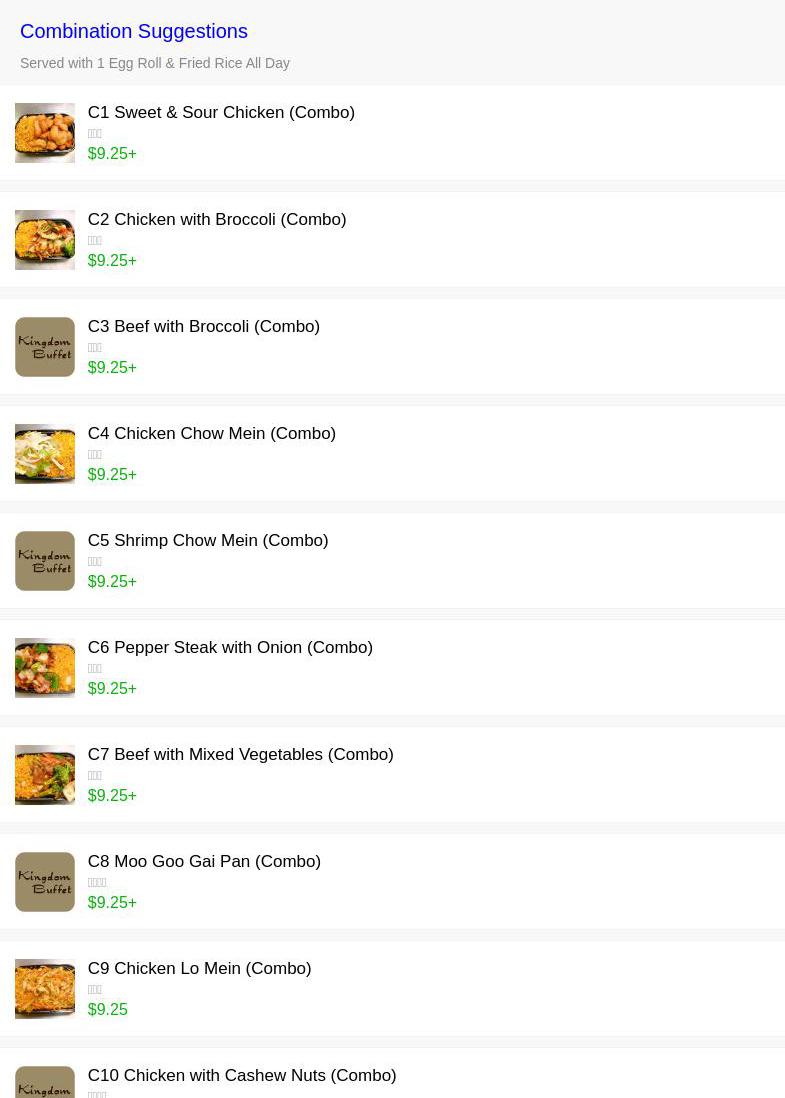Viewport: 785px width, 1098px height.
Task: Select C5 Shrimp Chow Mein combo
Action: 207,541
